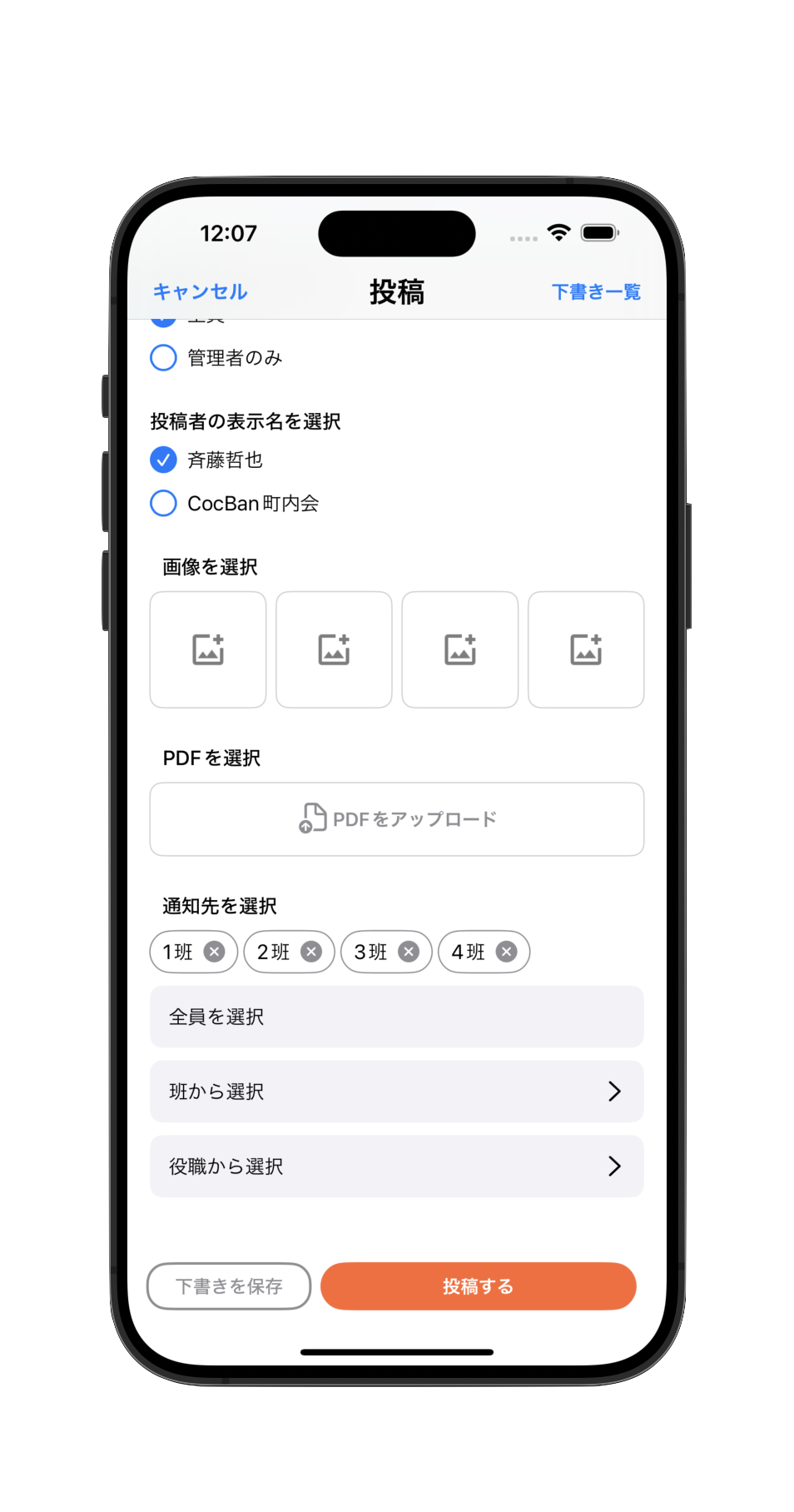Tap 下書きを保存 to save the draft
Image resolution: width=794 pixels, height=1512 pixels.
tap(229, 1286)
